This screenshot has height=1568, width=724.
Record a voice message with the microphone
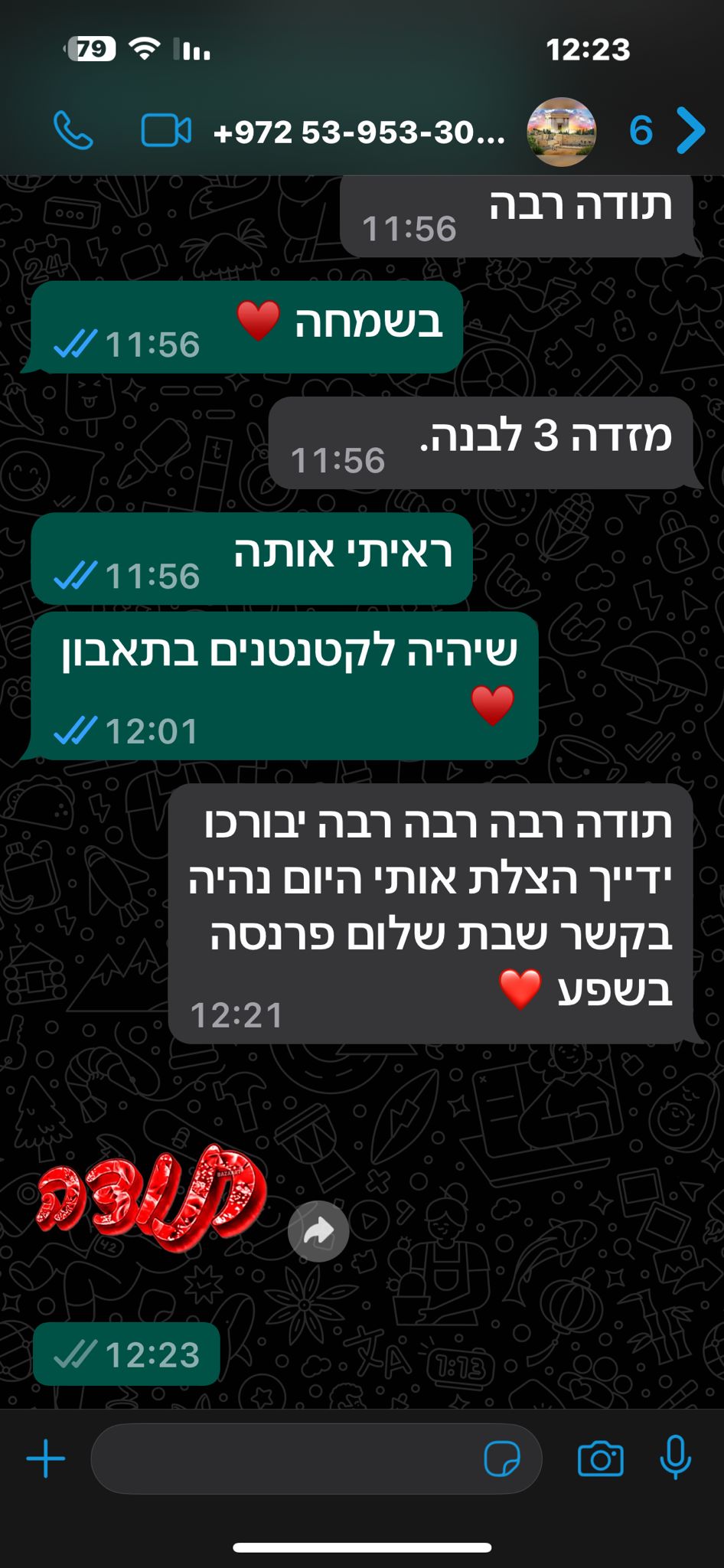[675, 1457]
